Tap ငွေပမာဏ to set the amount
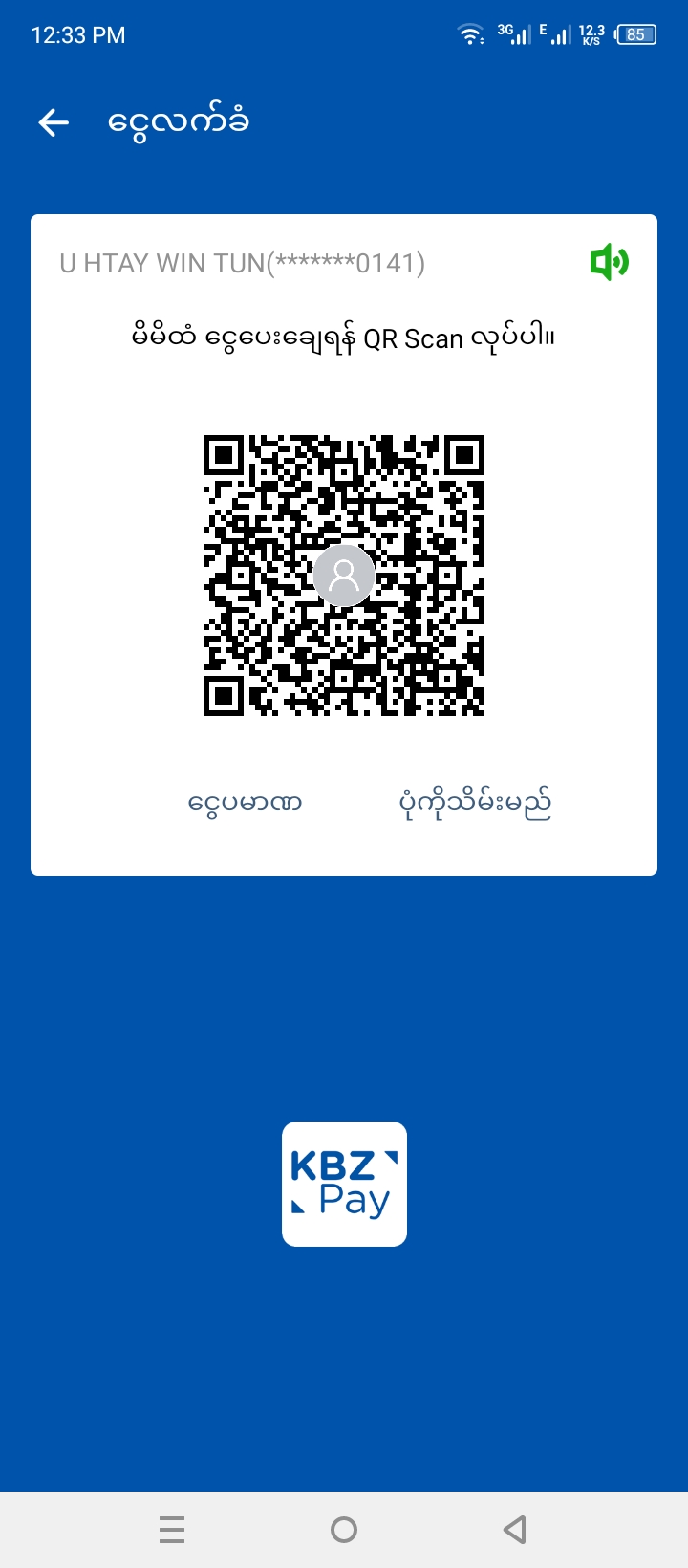Viewport: 688px width, 1568px height. point(246,803)
